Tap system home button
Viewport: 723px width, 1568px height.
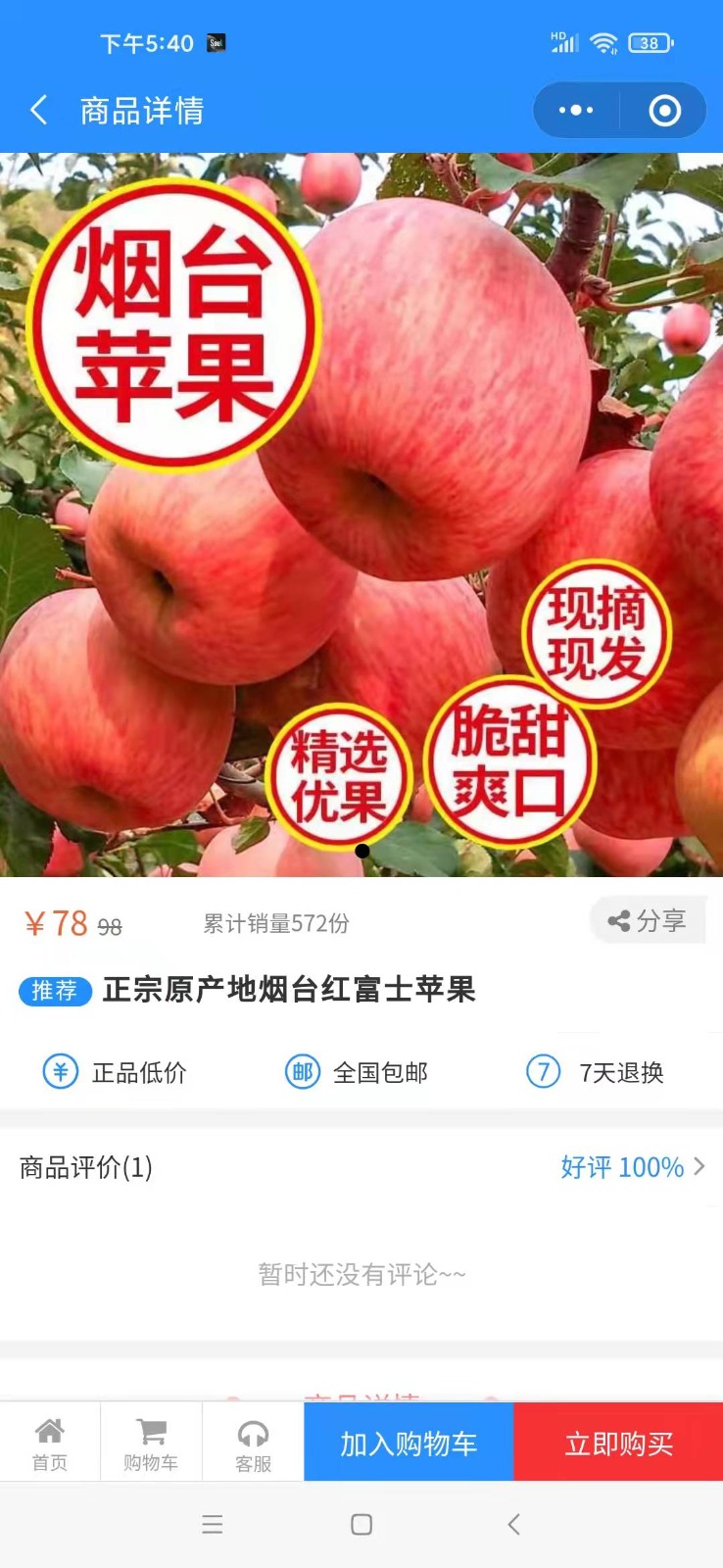(x=361, y=1524)
